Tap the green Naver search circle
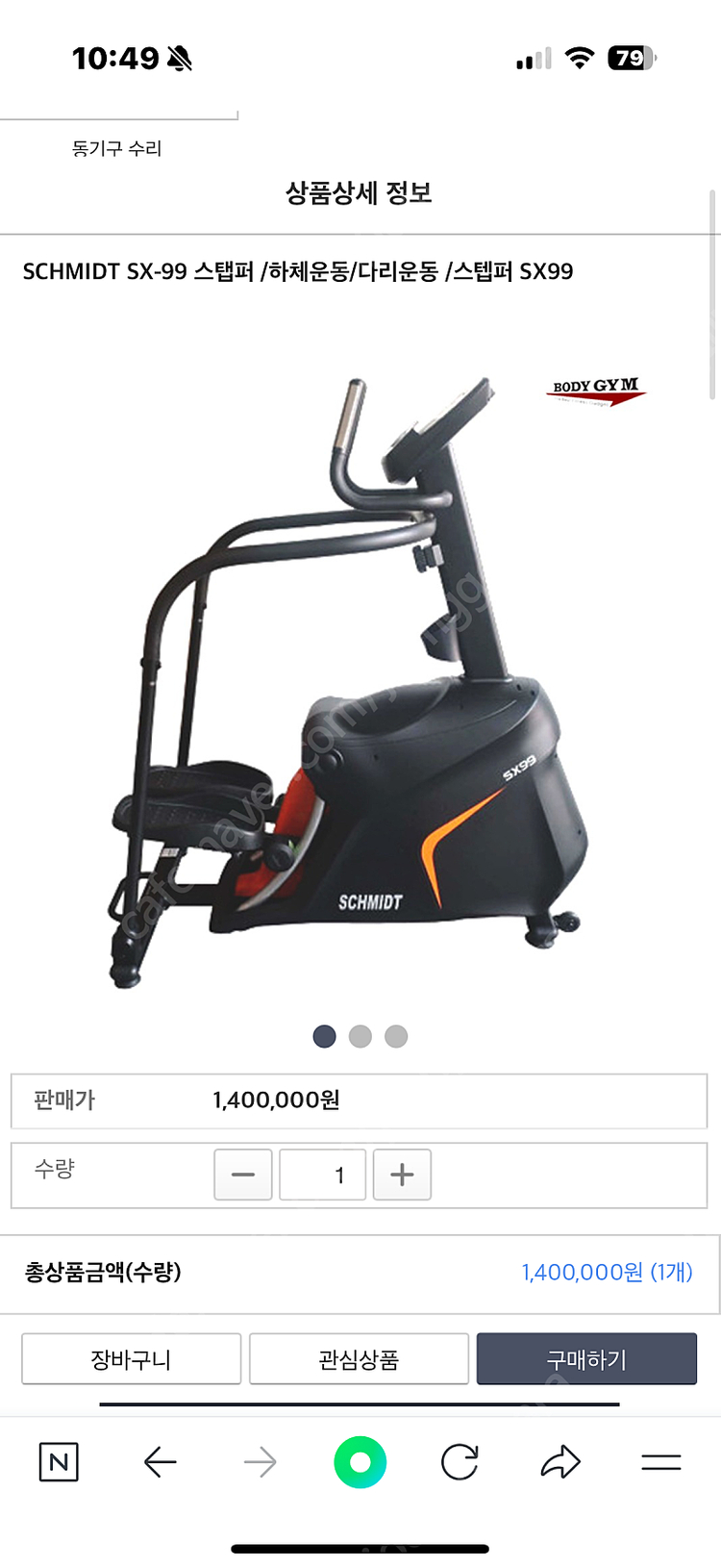 click(360, 1462)
